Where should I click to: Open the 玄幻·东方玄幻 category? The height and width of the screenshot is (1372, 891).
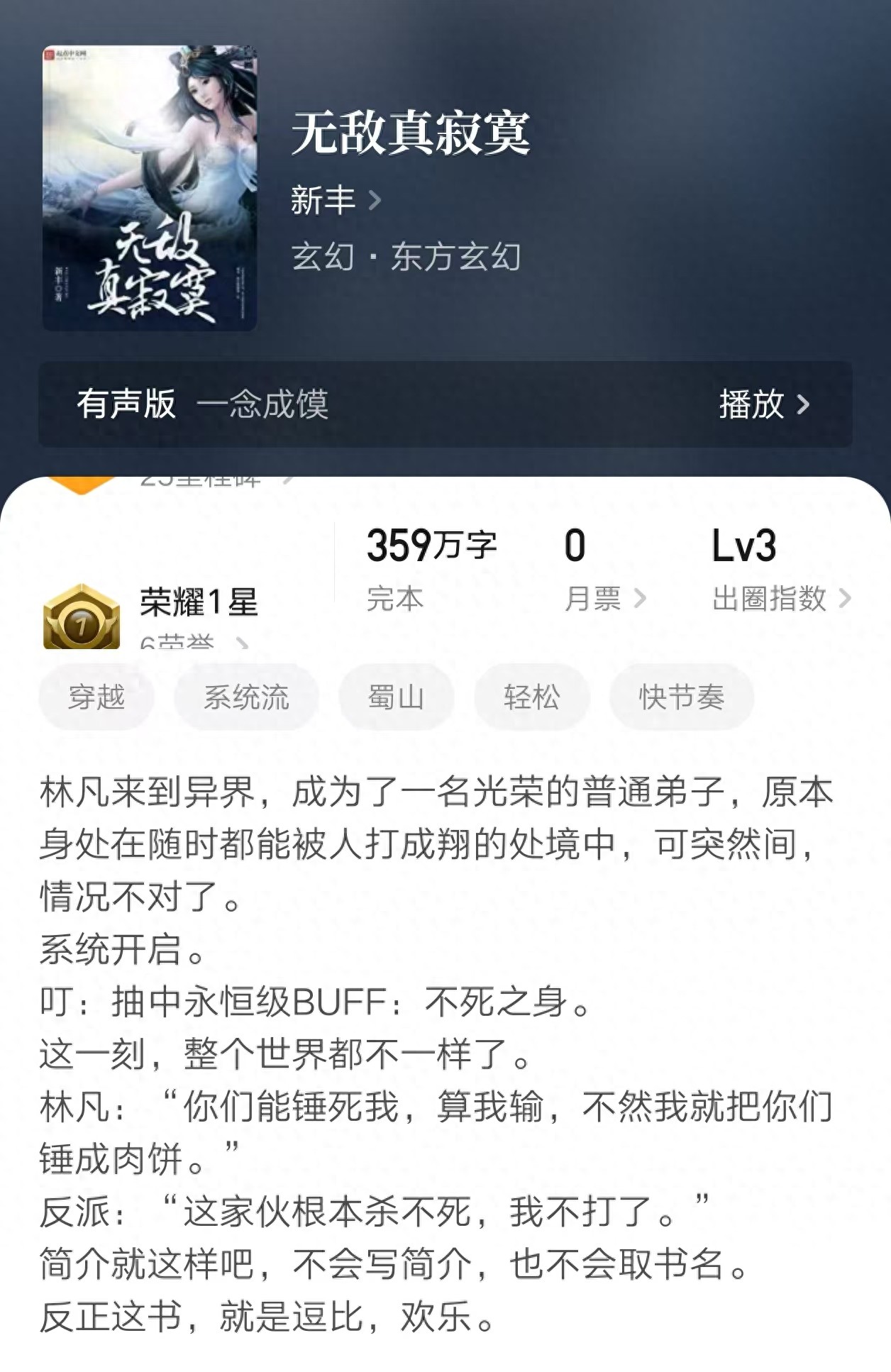click(406, 257)
